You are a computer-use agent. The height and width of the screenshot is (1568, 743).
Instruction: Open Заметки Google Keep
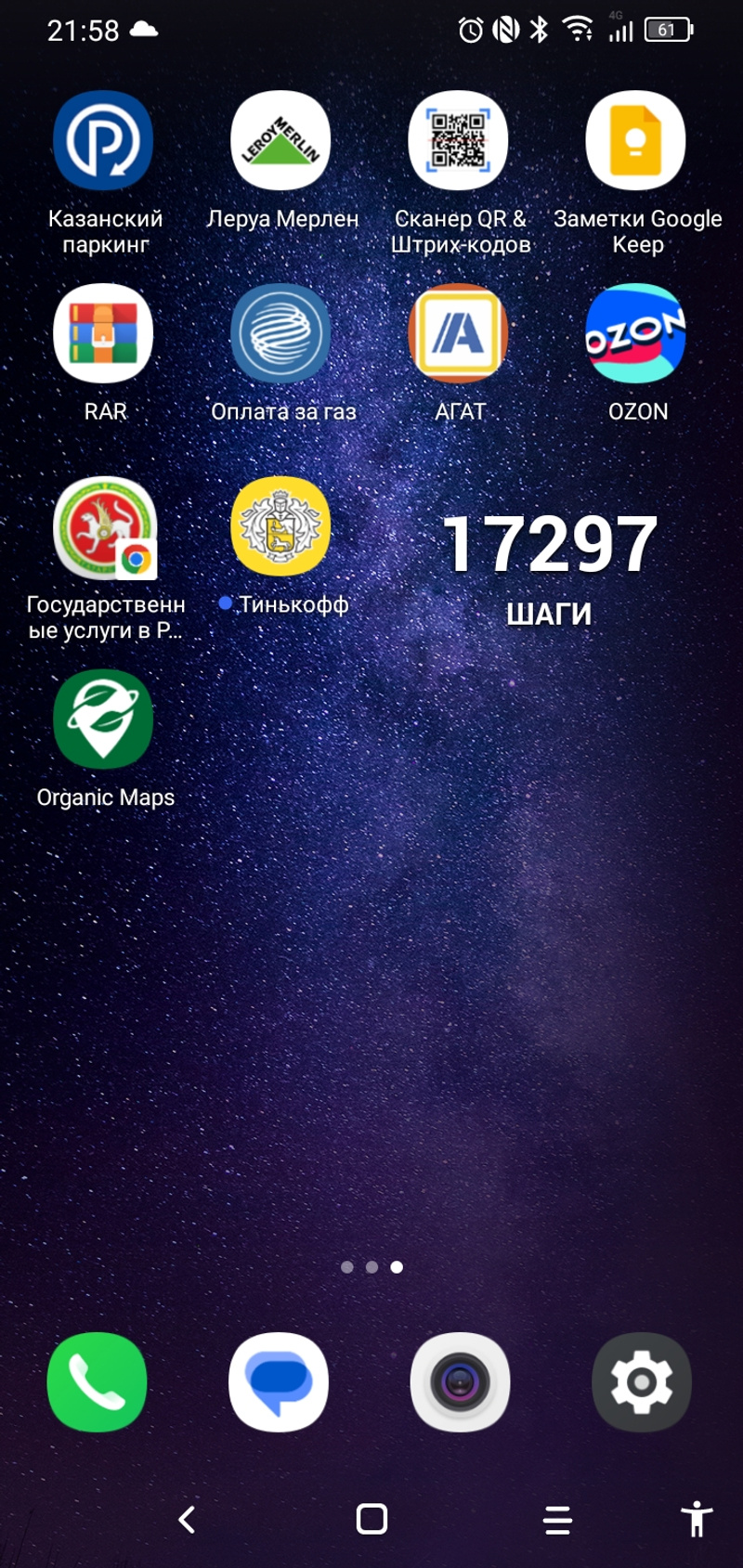(x=636, y=141)
